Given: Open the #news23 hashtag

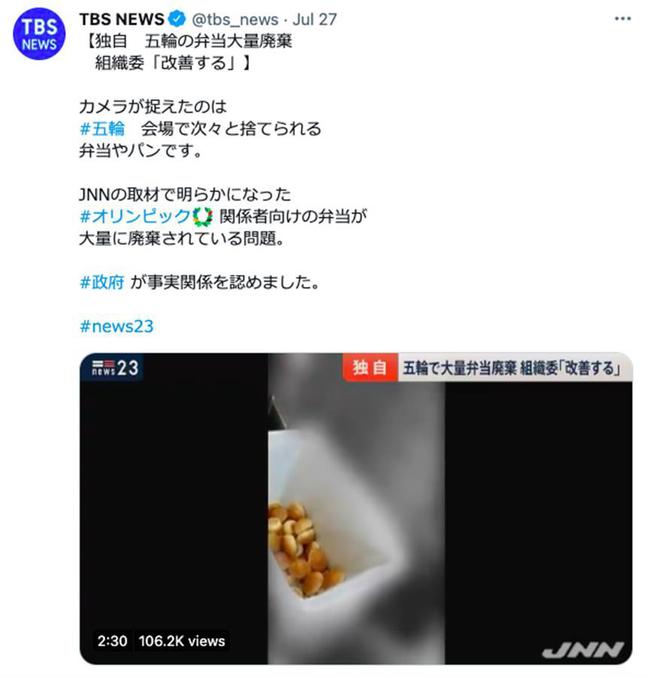Looking at the screenshot, I should (x=116, y=325).
